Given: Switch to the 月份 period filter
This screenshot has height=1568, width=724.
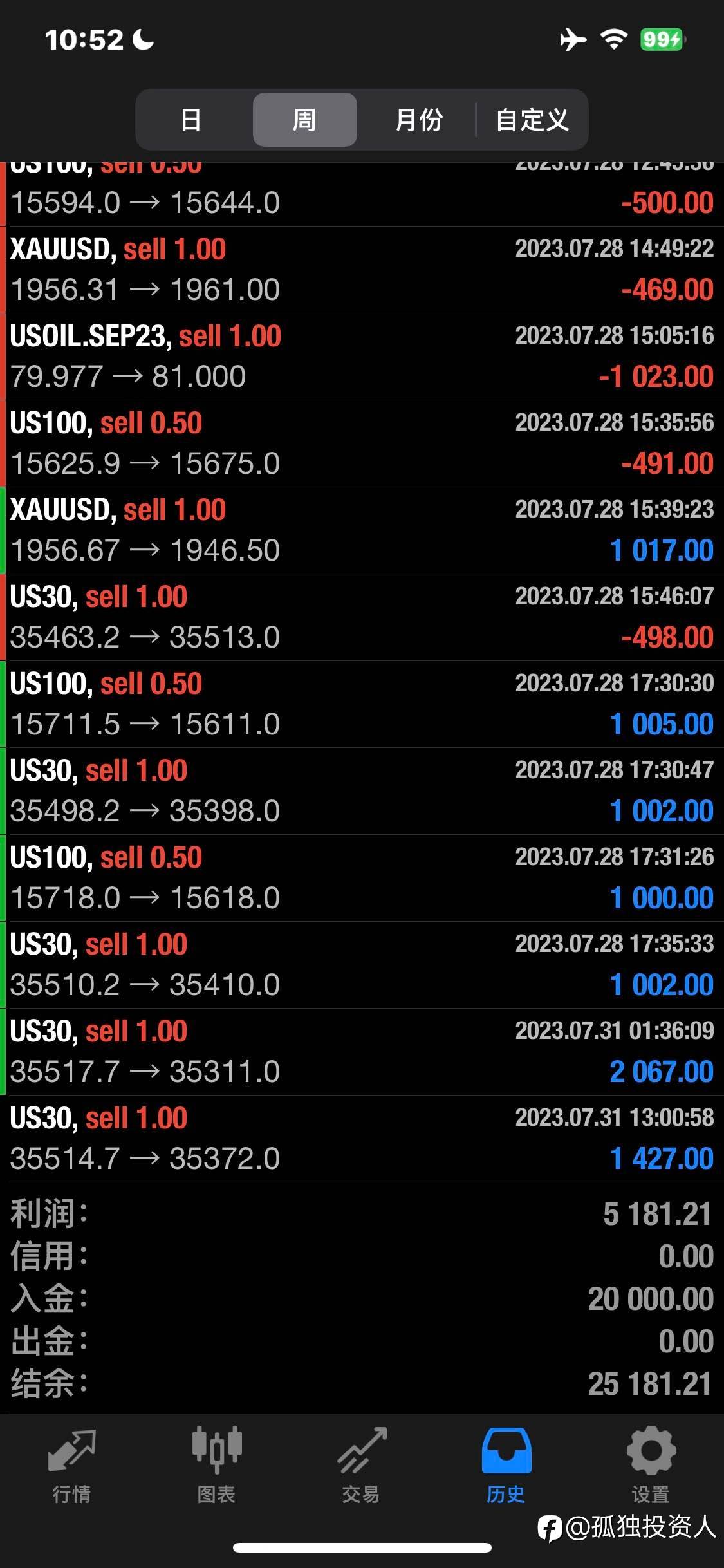Looking at the screenshot, I should (418, 120).
